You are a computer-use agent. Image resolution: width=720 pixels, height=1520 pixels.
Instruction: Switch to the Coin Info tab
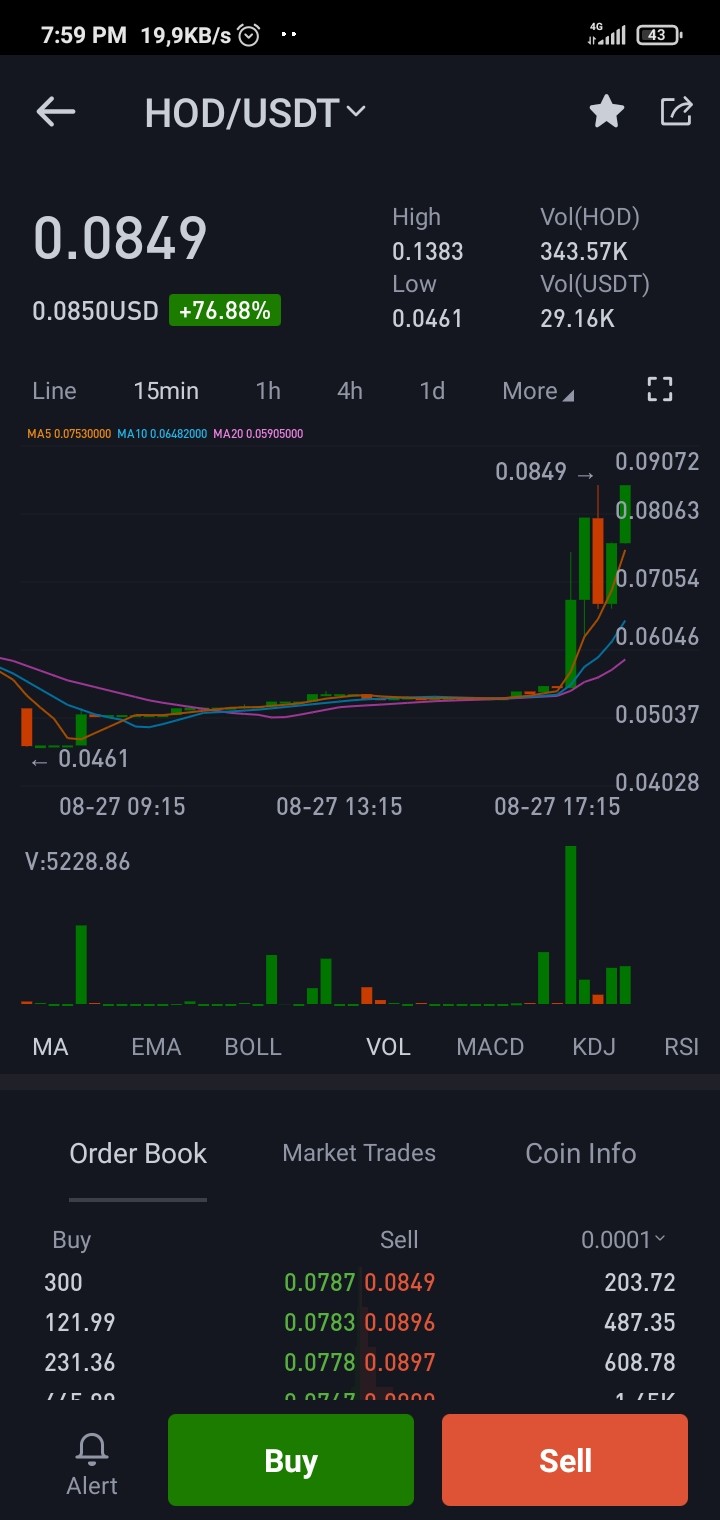(x=581, y=1153)
